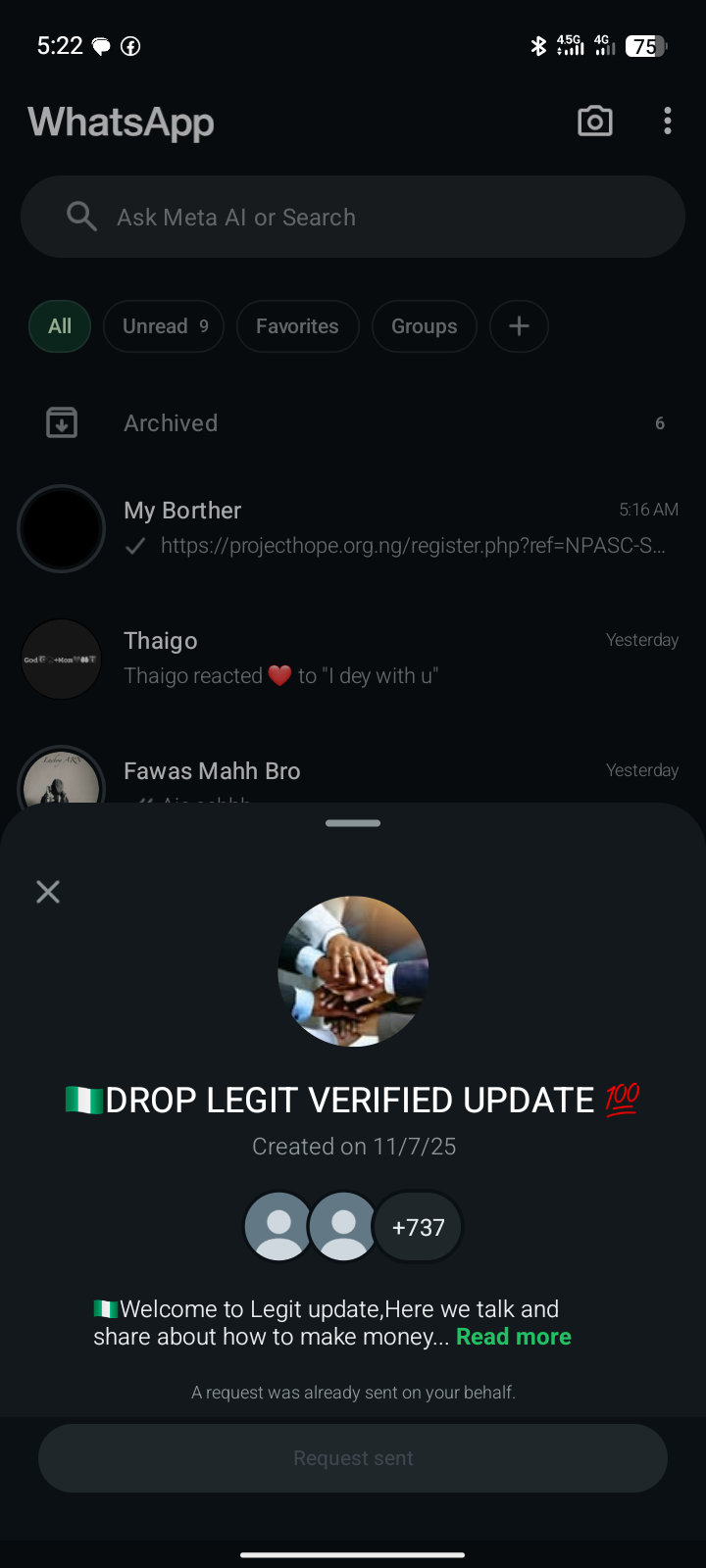Viewport: 706px width, 1568px height.
Task: View the +737 group members
Action: point(418,1227)
